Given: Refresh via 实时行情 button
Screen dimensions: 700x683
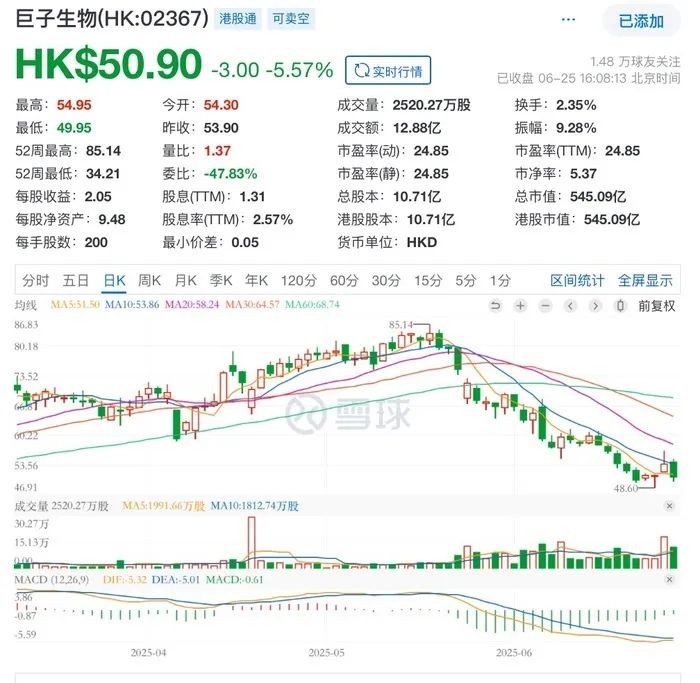Looking at the screenshot, I should 388,71.
